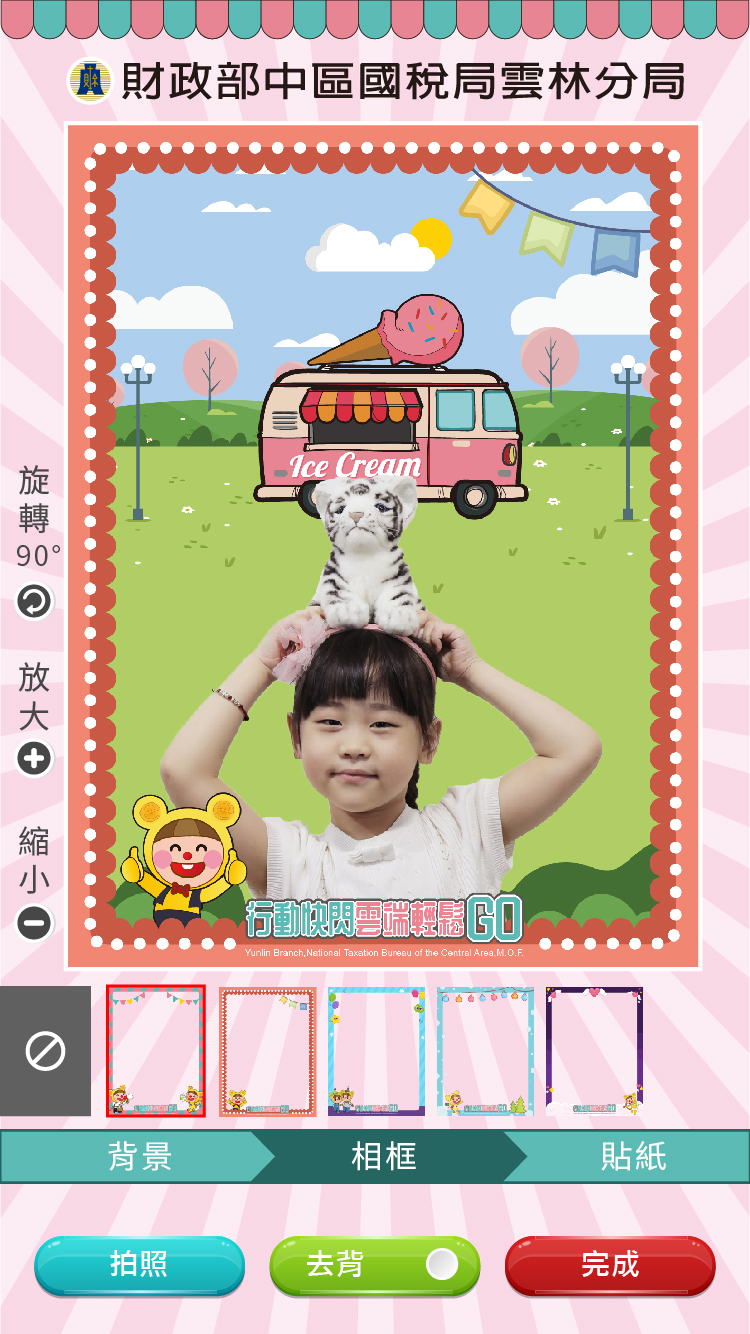Remove the frame with the no-frame icon
The width and height of the screenshot is (750, 1334).
45,1051
